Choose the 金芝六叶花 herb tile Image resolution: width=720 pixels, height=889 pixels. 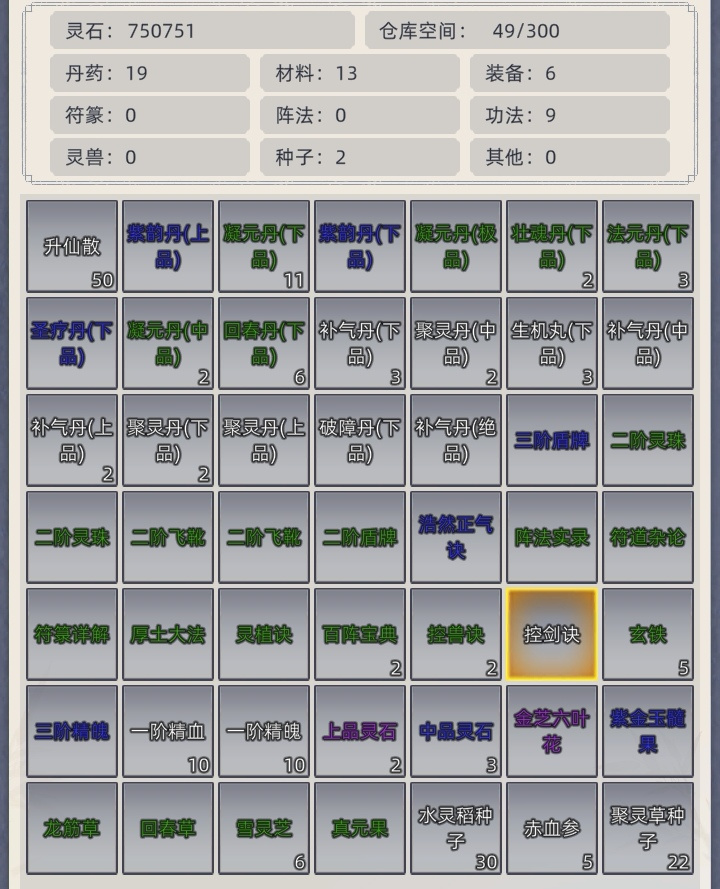click(552, 731)
